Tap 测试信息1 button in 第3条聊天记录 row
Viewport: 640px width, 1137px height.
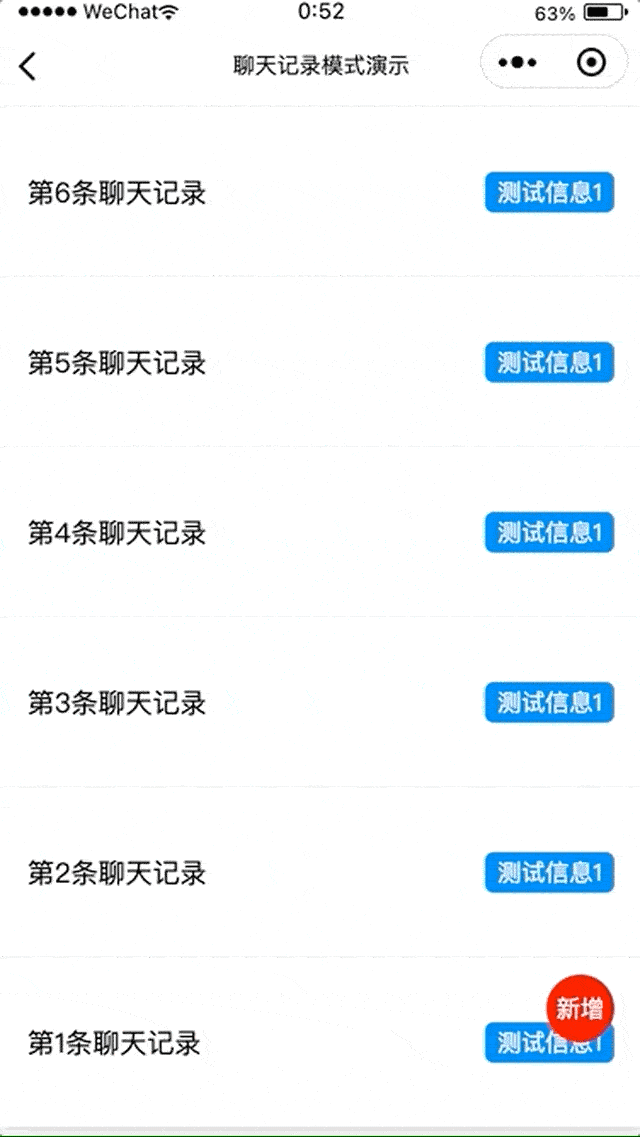pyautogui.click(x=549, y=702)
